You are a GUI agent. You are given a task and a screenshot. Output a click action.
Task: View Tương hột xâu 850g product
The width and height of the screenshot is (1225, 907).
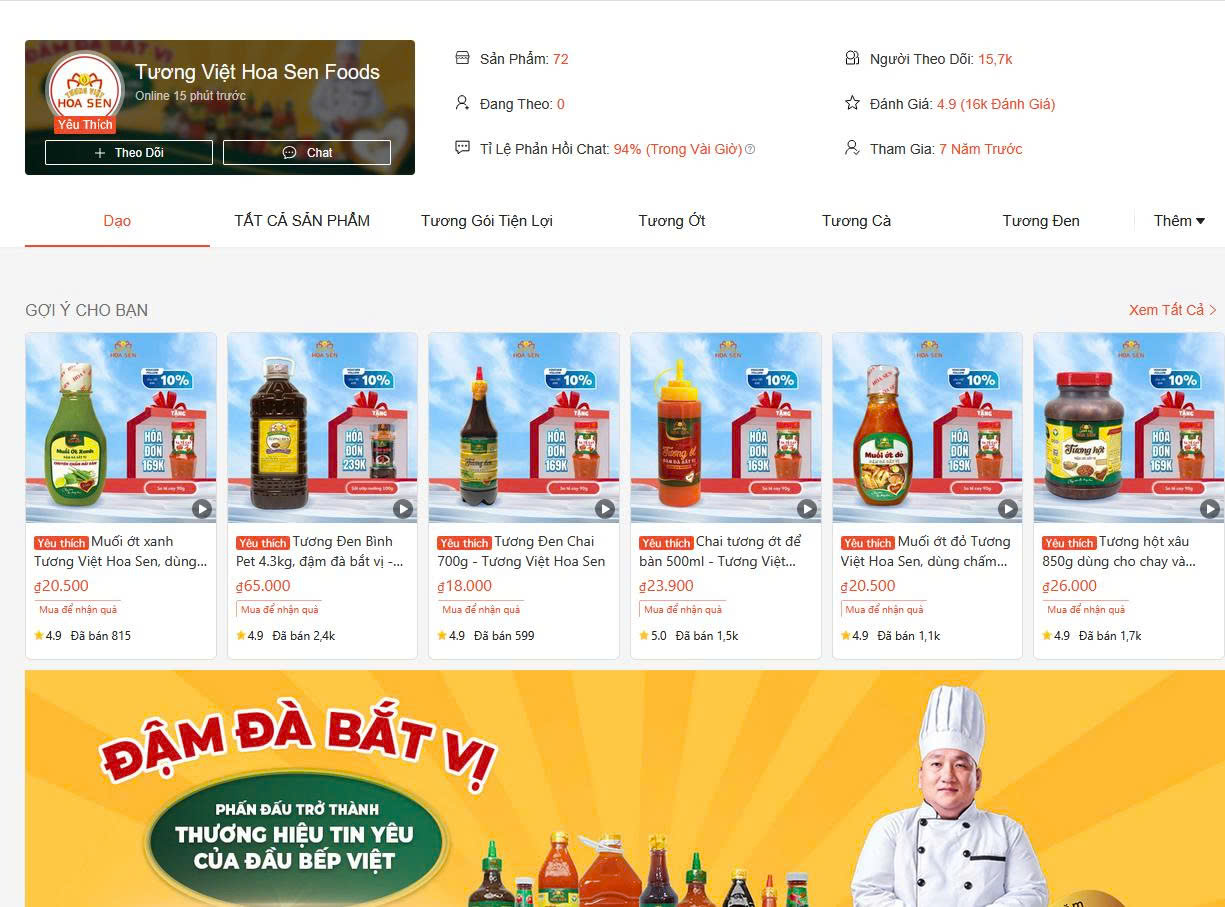(1128, 495)
